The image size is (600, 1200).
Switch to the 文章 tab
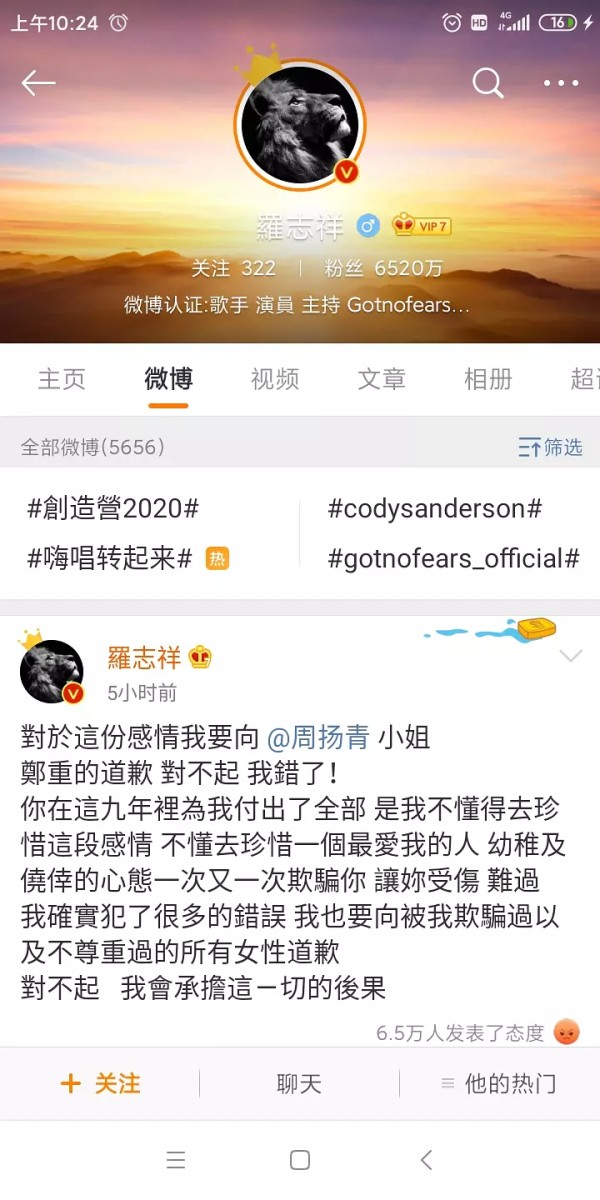382,379
